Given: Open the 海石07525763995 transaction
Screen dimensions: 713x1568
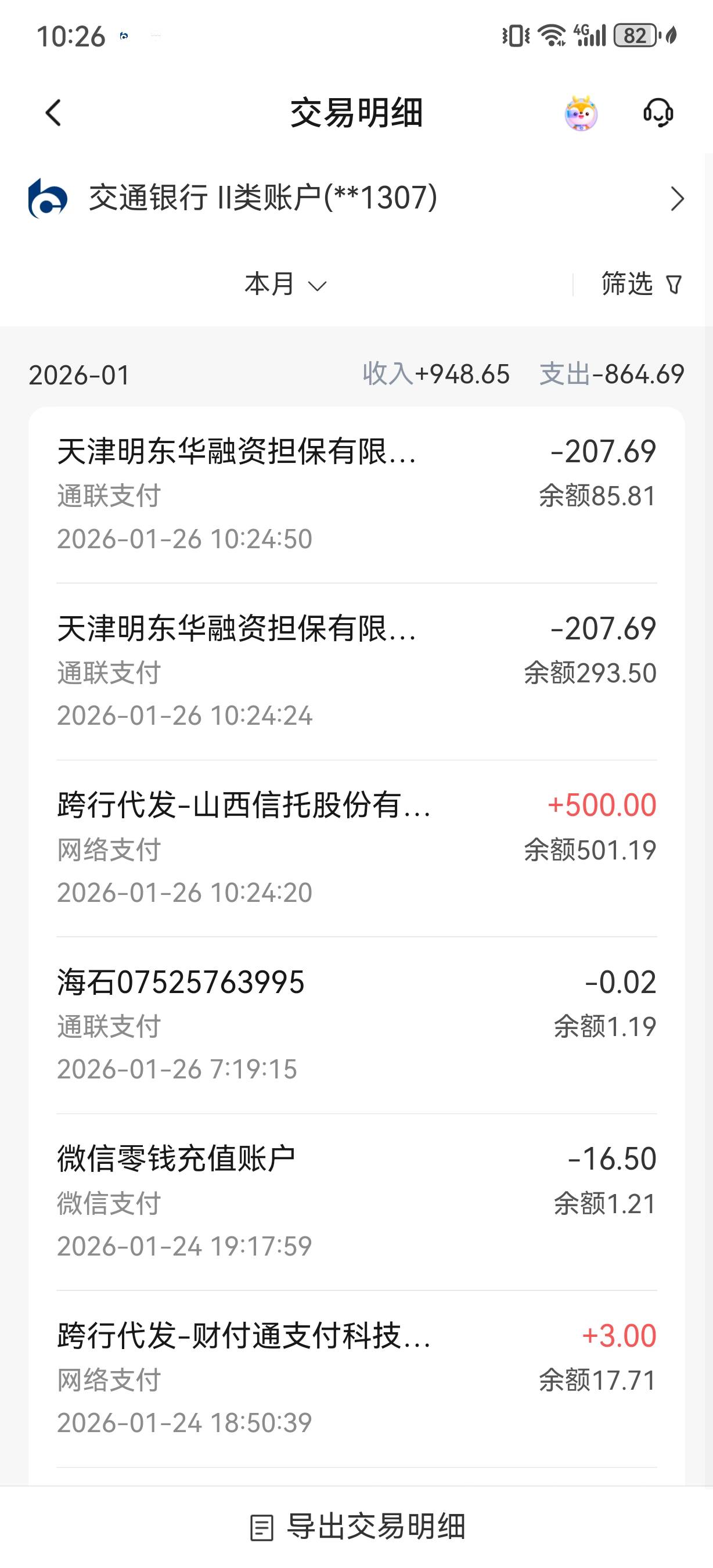Looking at the screenshot, I should tap(356, 1025).
